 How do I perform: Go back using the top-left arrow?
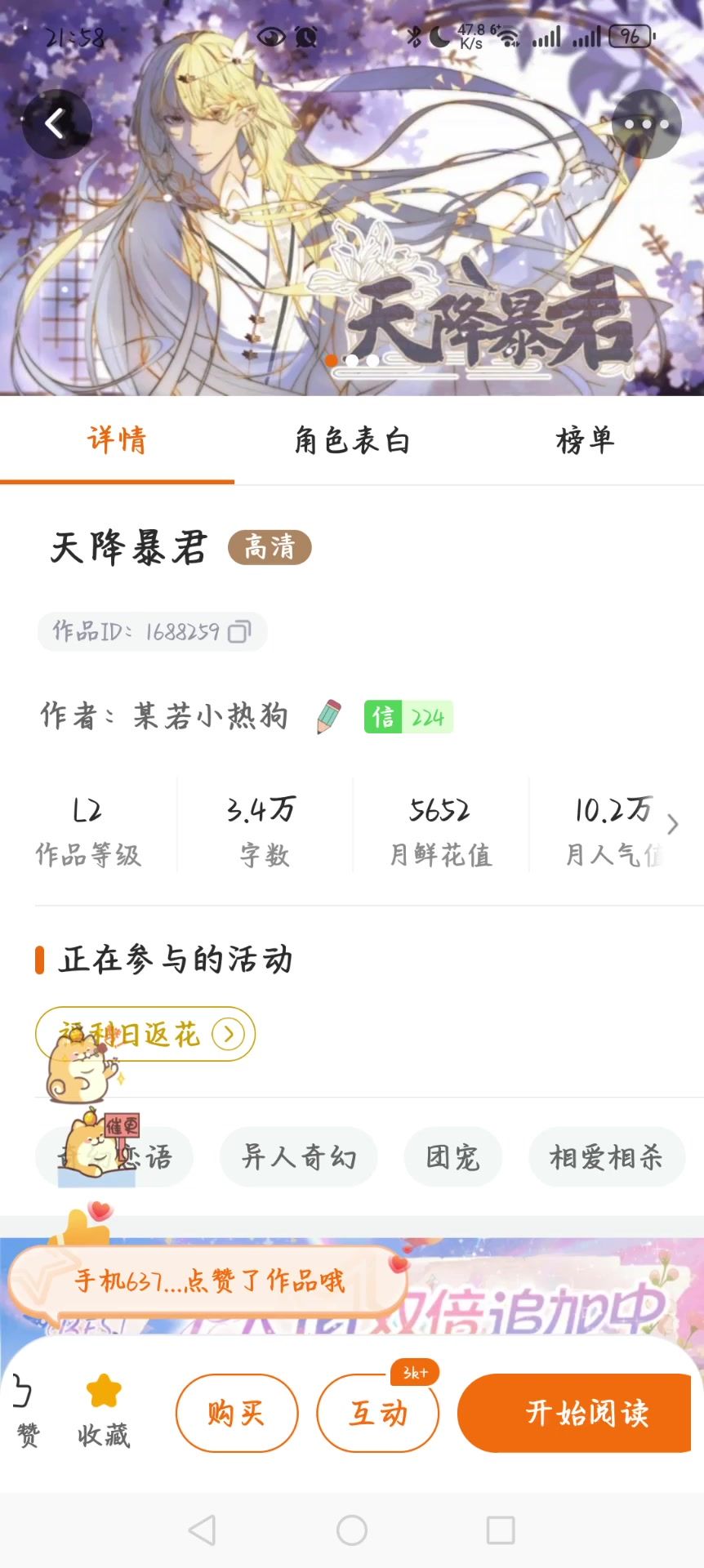tap(56, 124)
